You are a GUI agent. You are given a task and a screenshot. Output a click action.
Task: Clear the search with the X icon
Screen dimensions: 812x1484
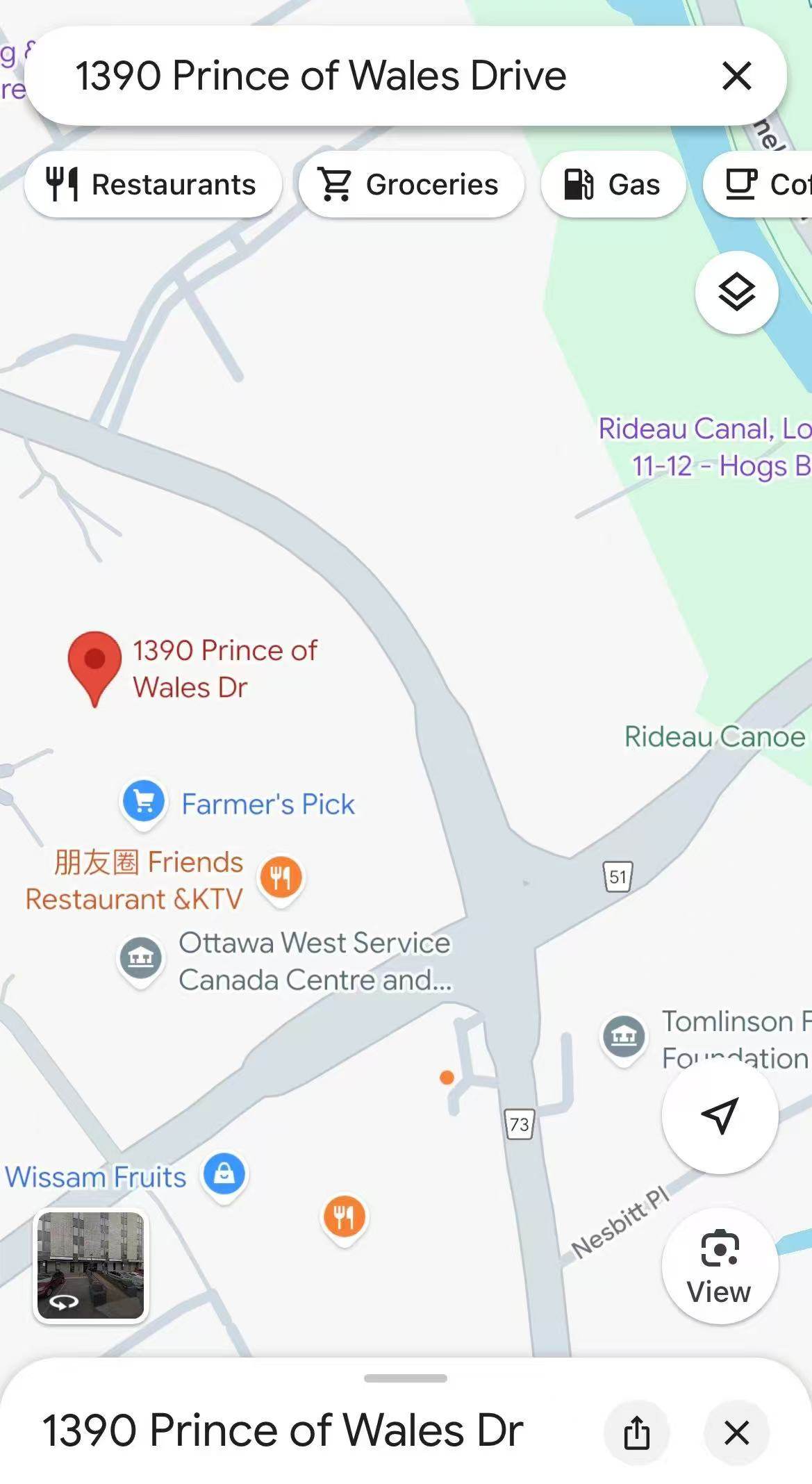[736, 76]
